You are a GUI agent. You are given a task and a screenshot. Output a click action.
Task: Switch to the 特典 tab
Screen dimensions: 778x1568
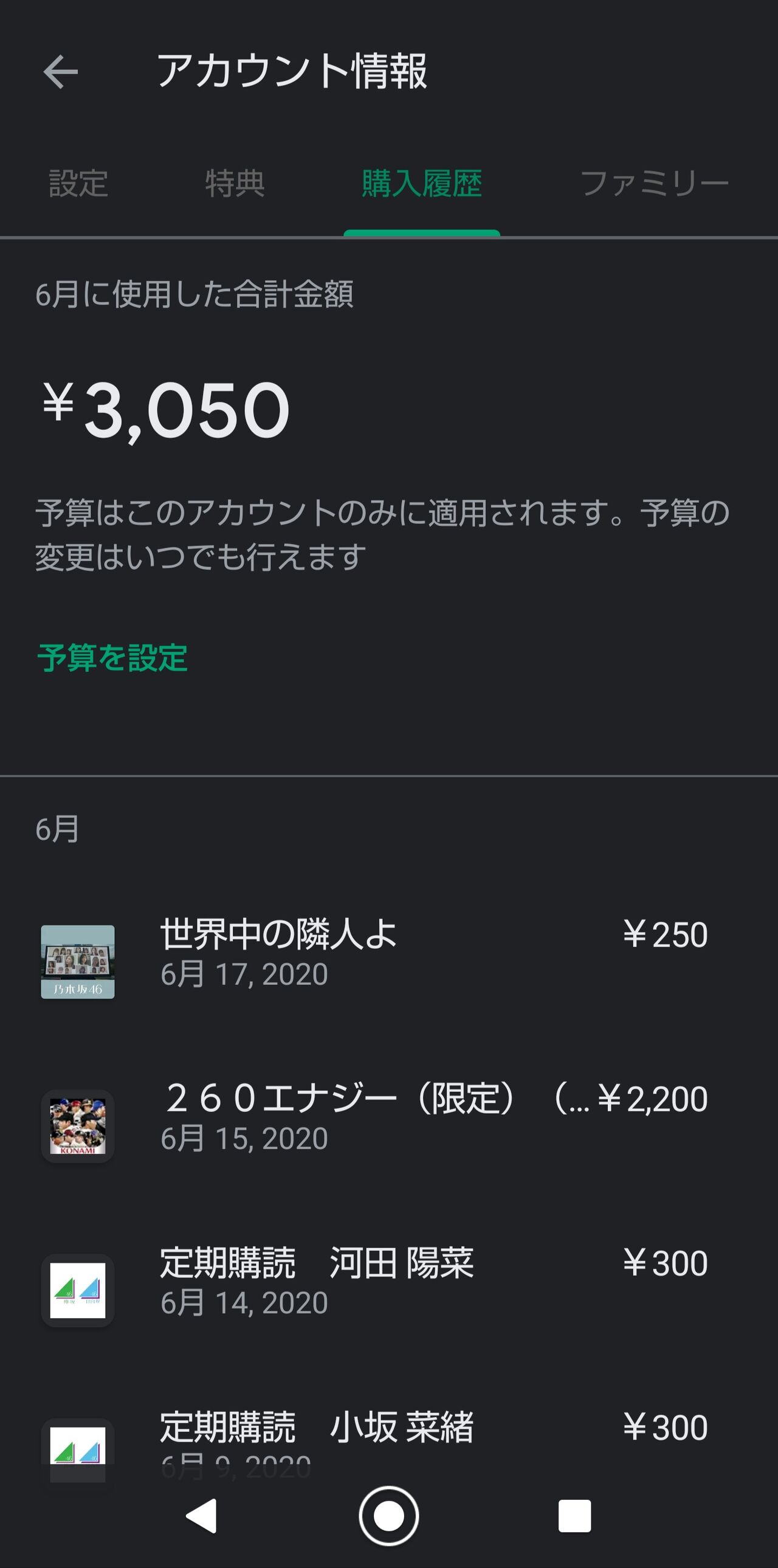pyautogui.click(x=235, y=183)
